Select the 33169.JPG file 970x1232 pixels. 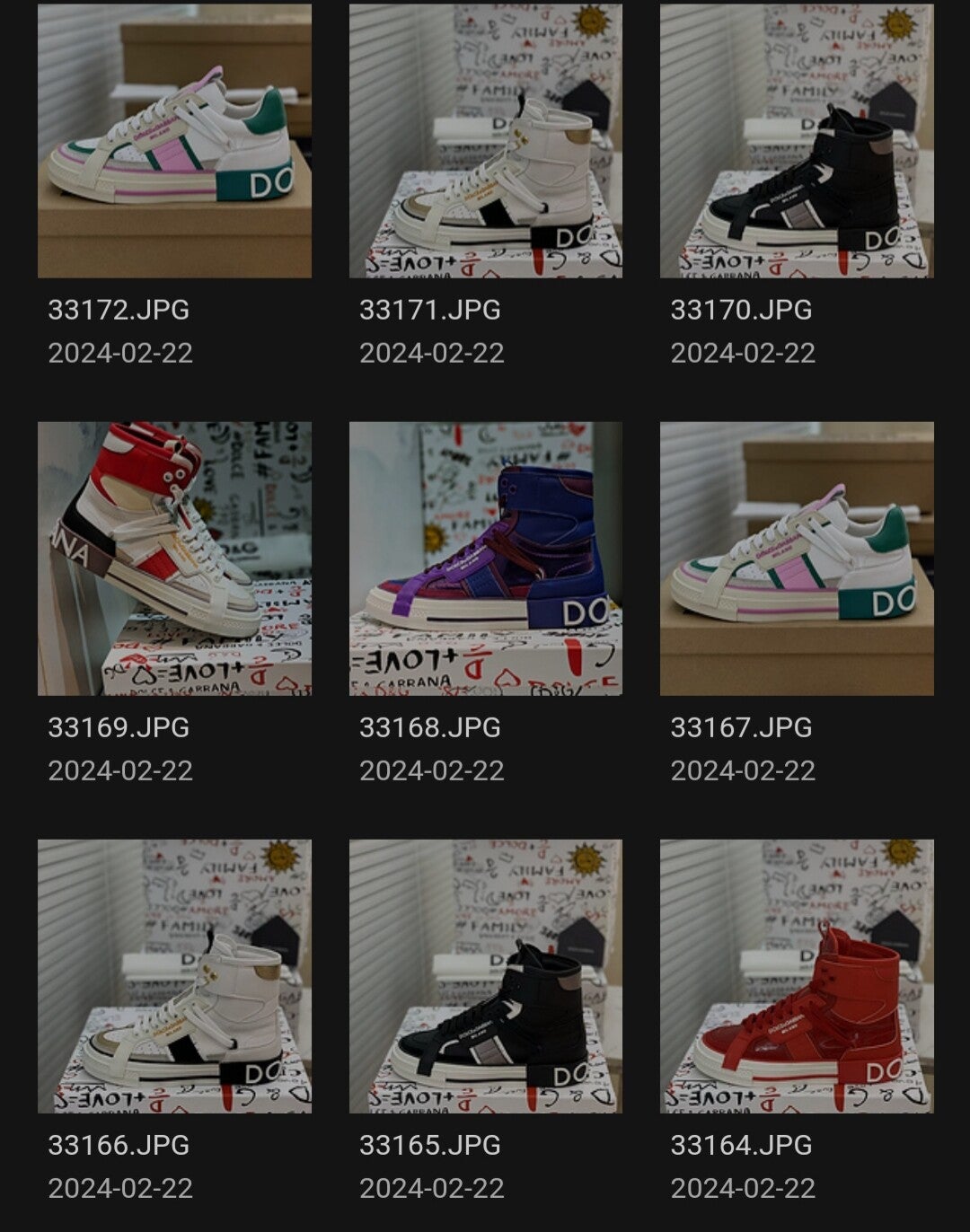tap(174, 559)
